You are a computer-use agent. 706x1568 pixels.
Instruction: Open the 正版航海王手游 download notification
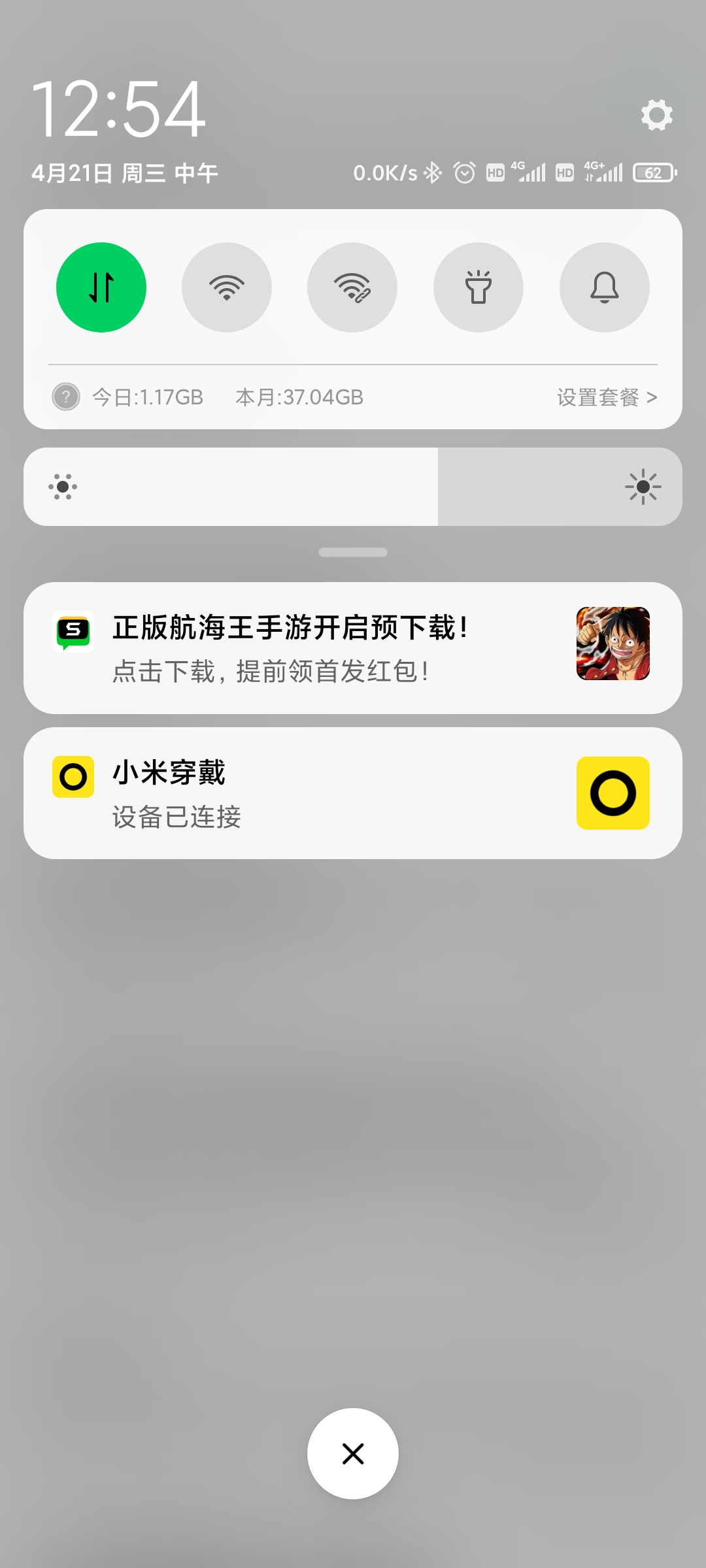(x=353, y=648)
